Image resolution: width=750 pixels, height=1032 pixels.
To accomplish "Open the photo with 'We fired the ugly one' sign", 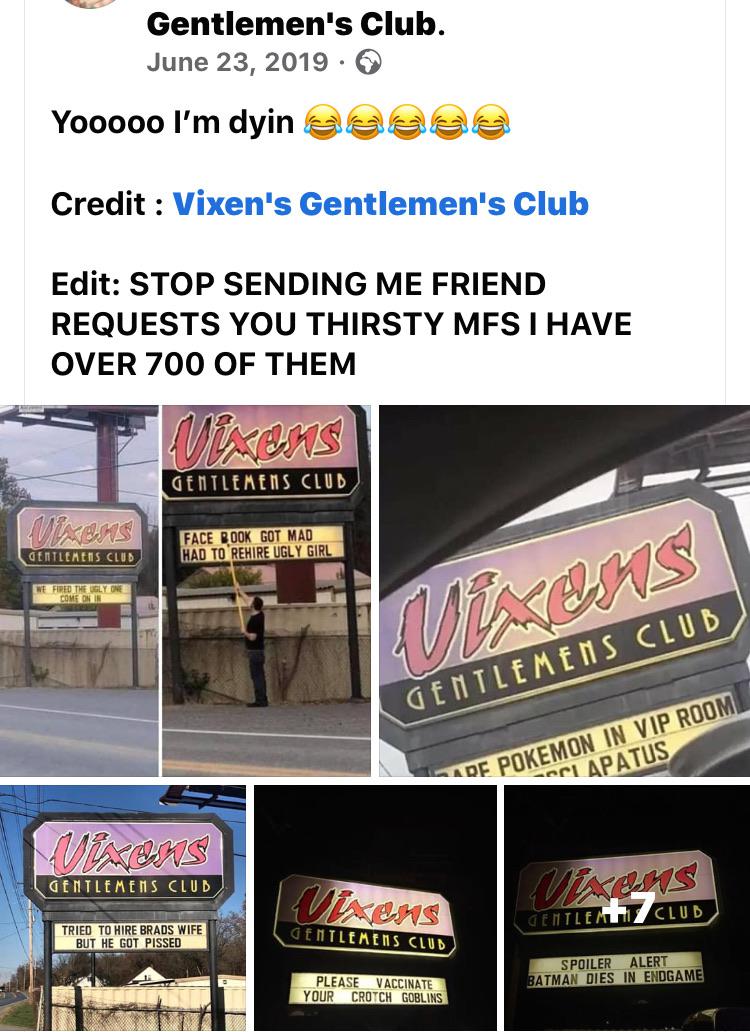I will click(x=79, y=590).
